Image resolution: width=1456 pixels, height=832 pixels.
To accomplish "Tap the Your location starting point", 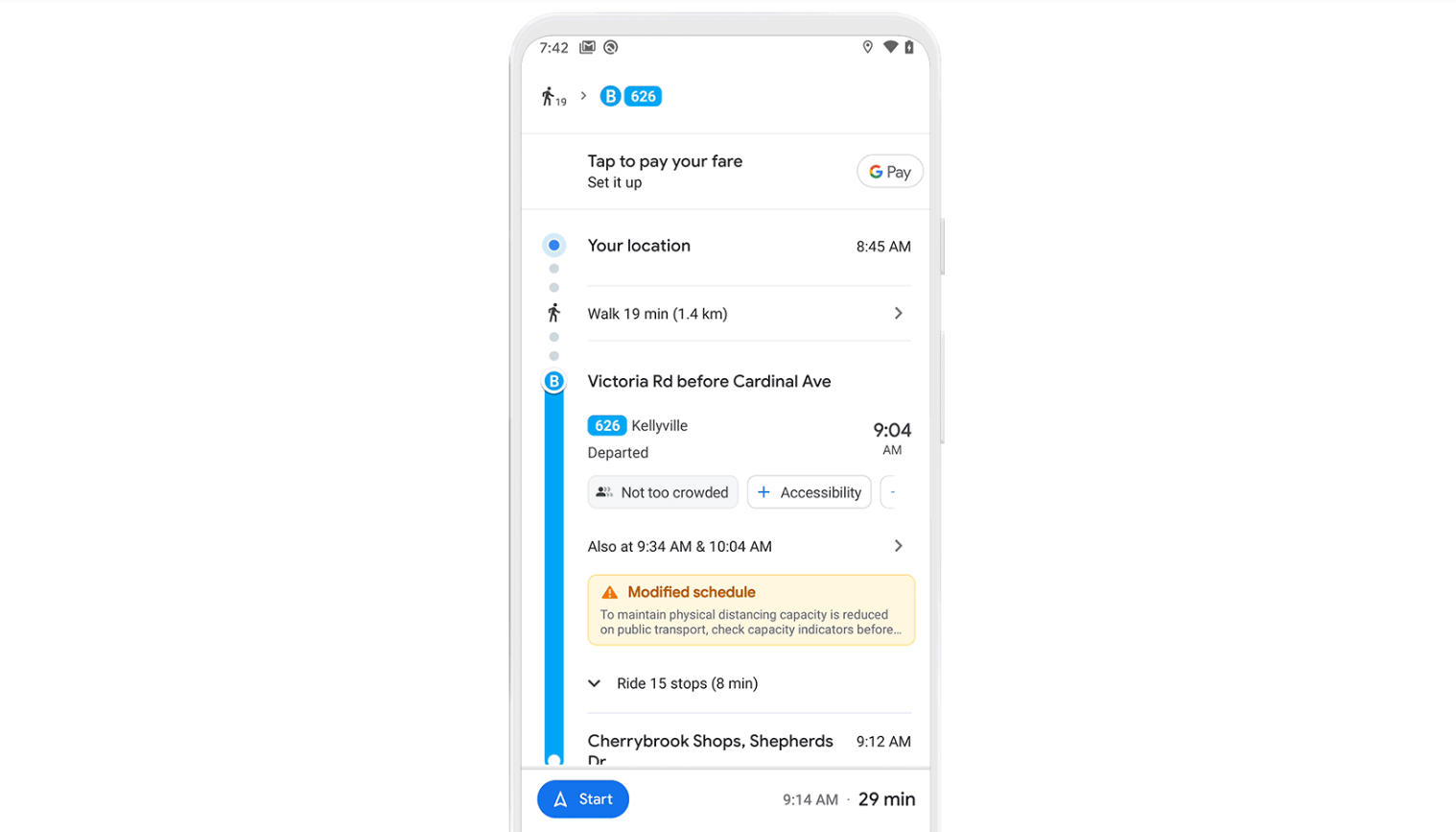I will [x=639, y=246].
